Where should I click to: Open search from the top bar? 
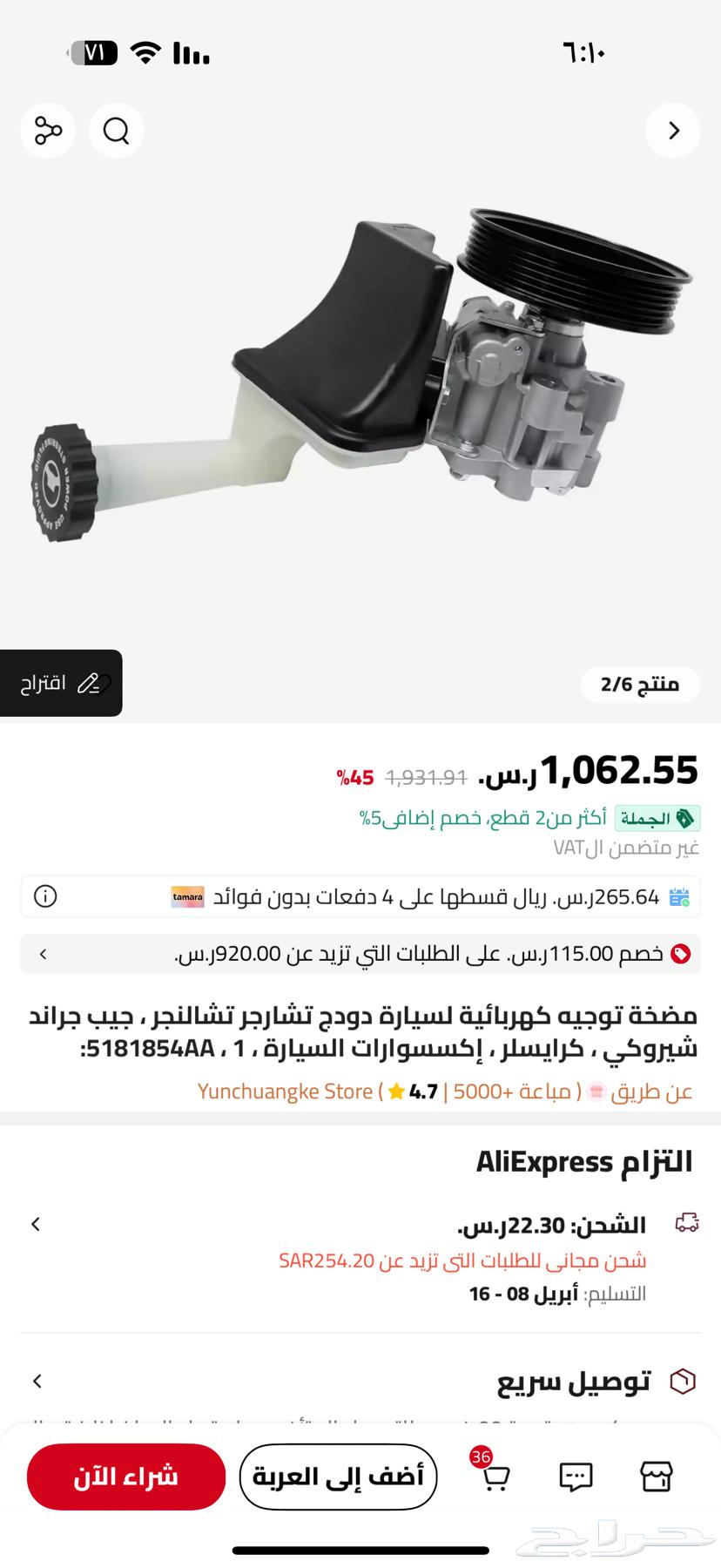[x=116, y=131]
